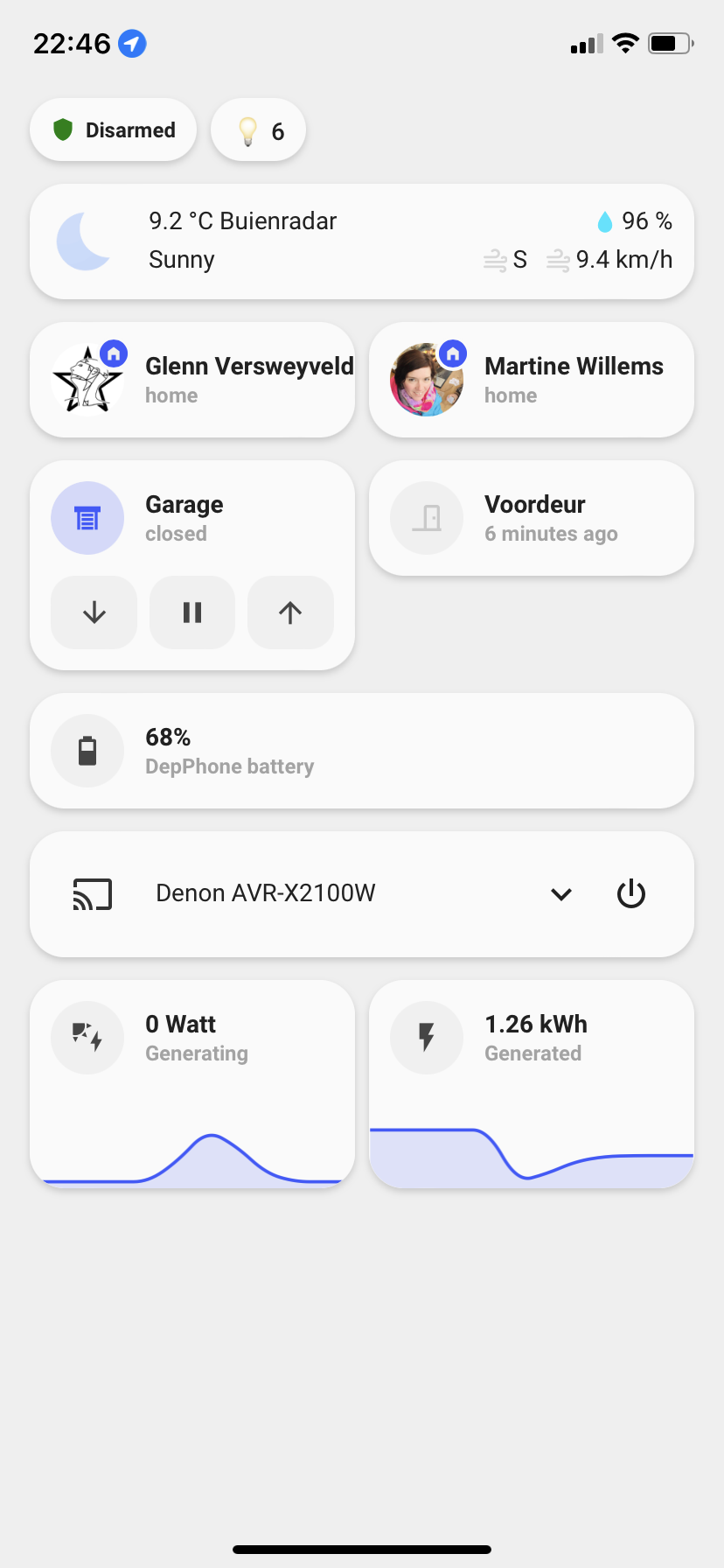Select the solar Generating panel icon
Viewport: 724px width, 1568px height.
click(87, 1038)
